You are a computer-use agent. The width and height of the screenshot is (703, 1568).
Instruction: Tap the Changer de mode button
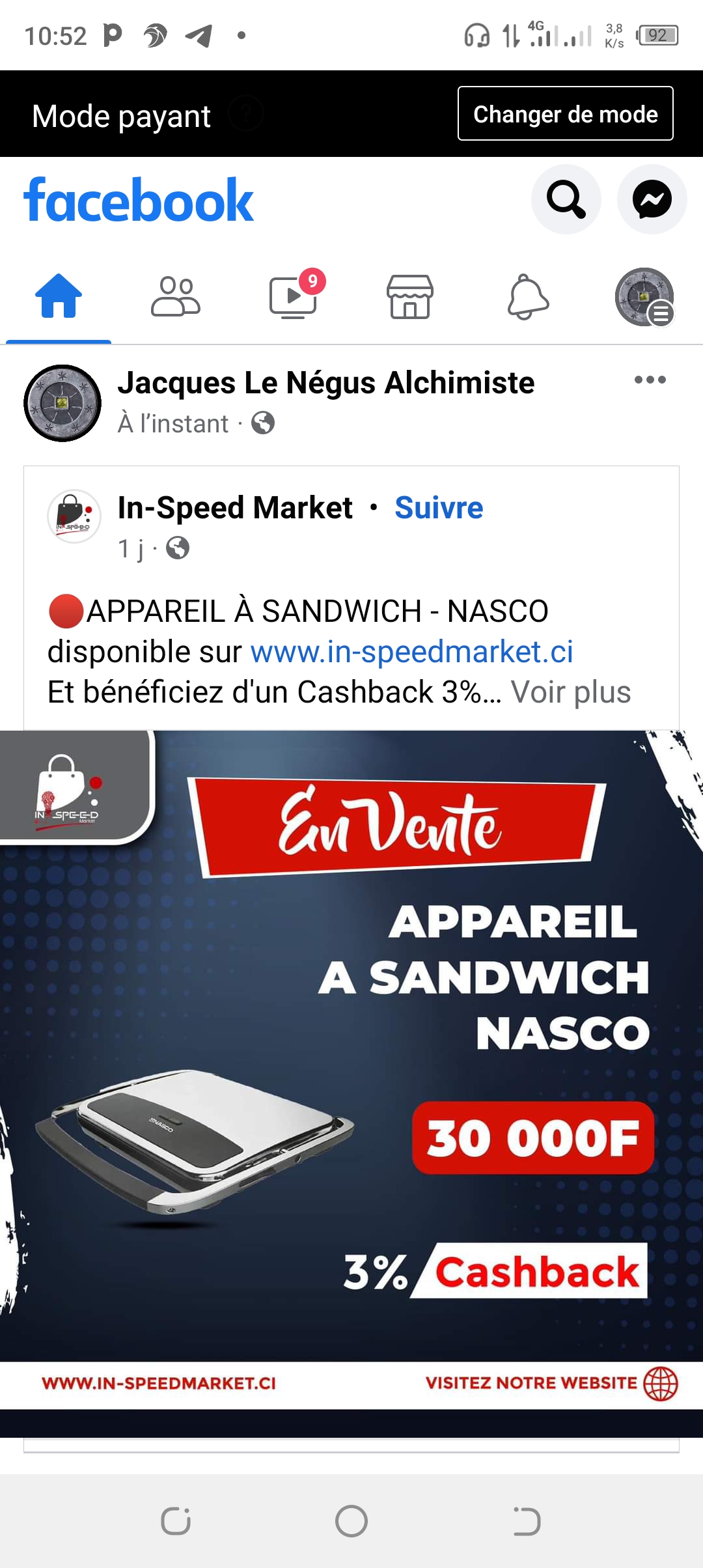(x=565, y=113)
